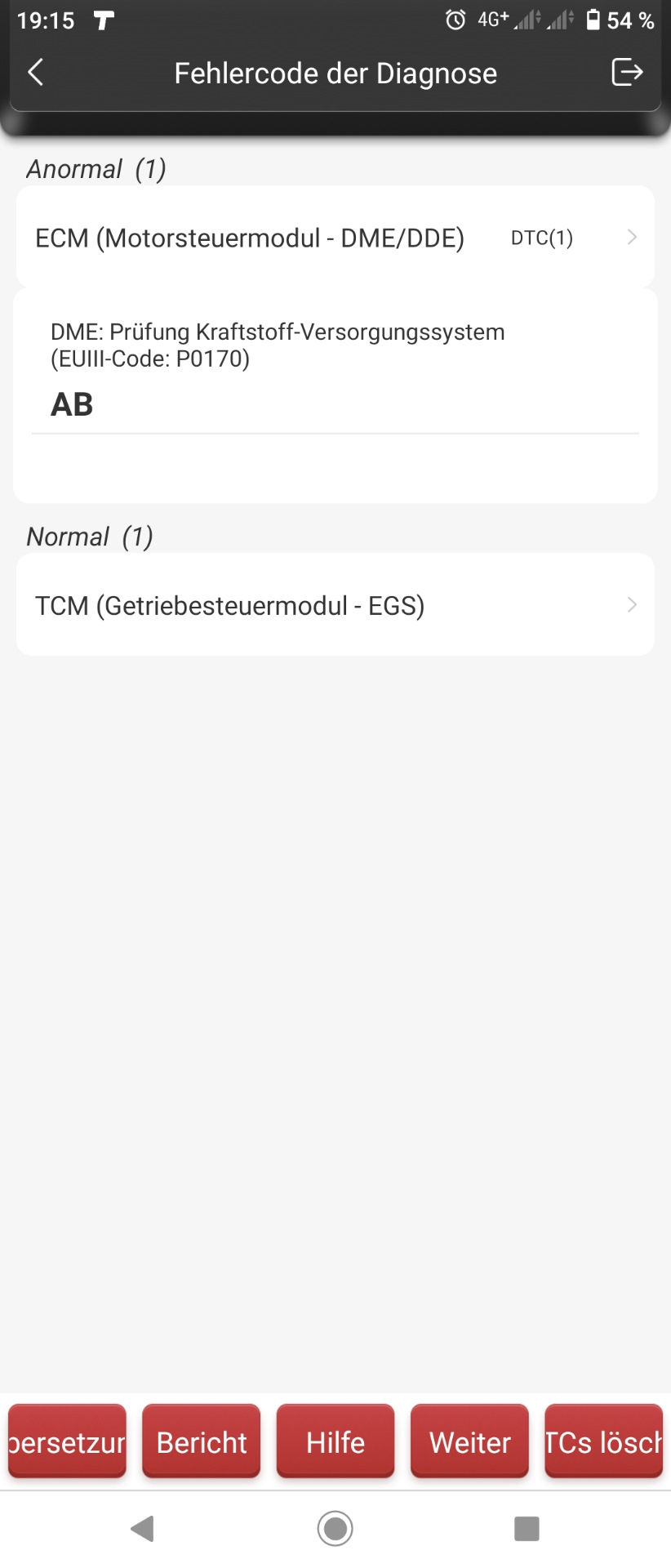Go back from the diagnosis error code screen

36,73
